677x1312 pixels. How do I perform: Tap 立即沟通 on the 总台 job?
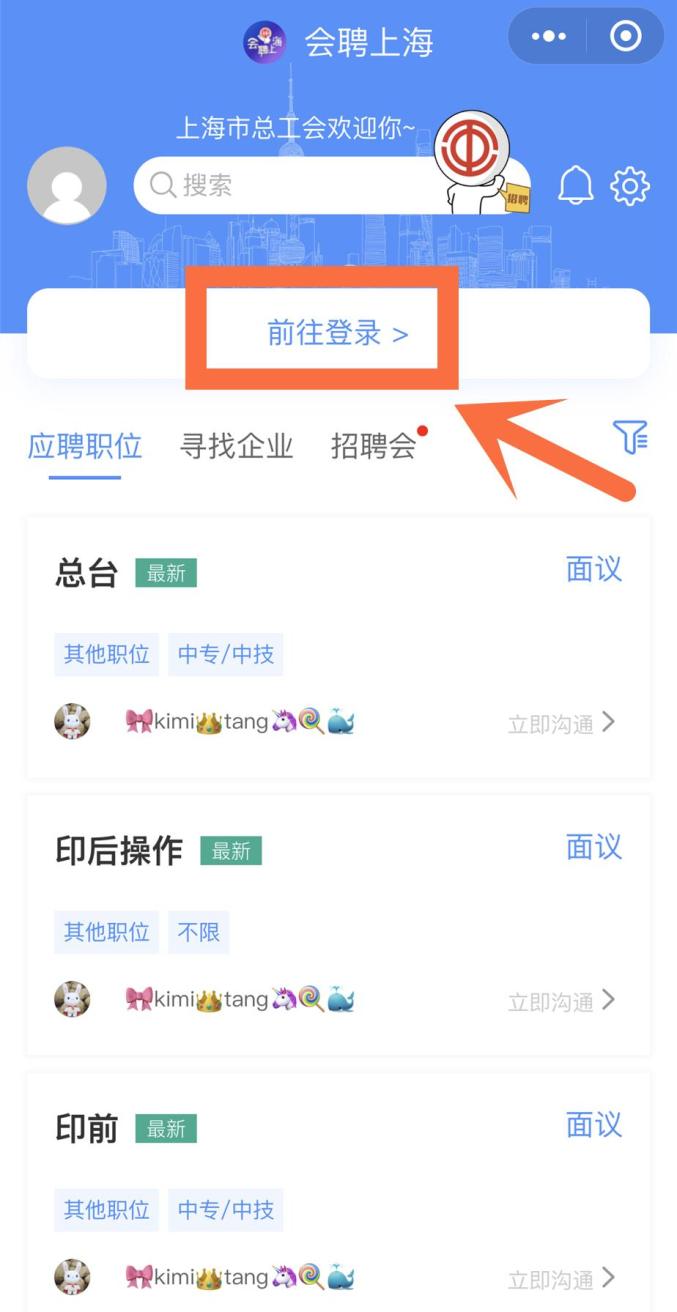[561, 723]
